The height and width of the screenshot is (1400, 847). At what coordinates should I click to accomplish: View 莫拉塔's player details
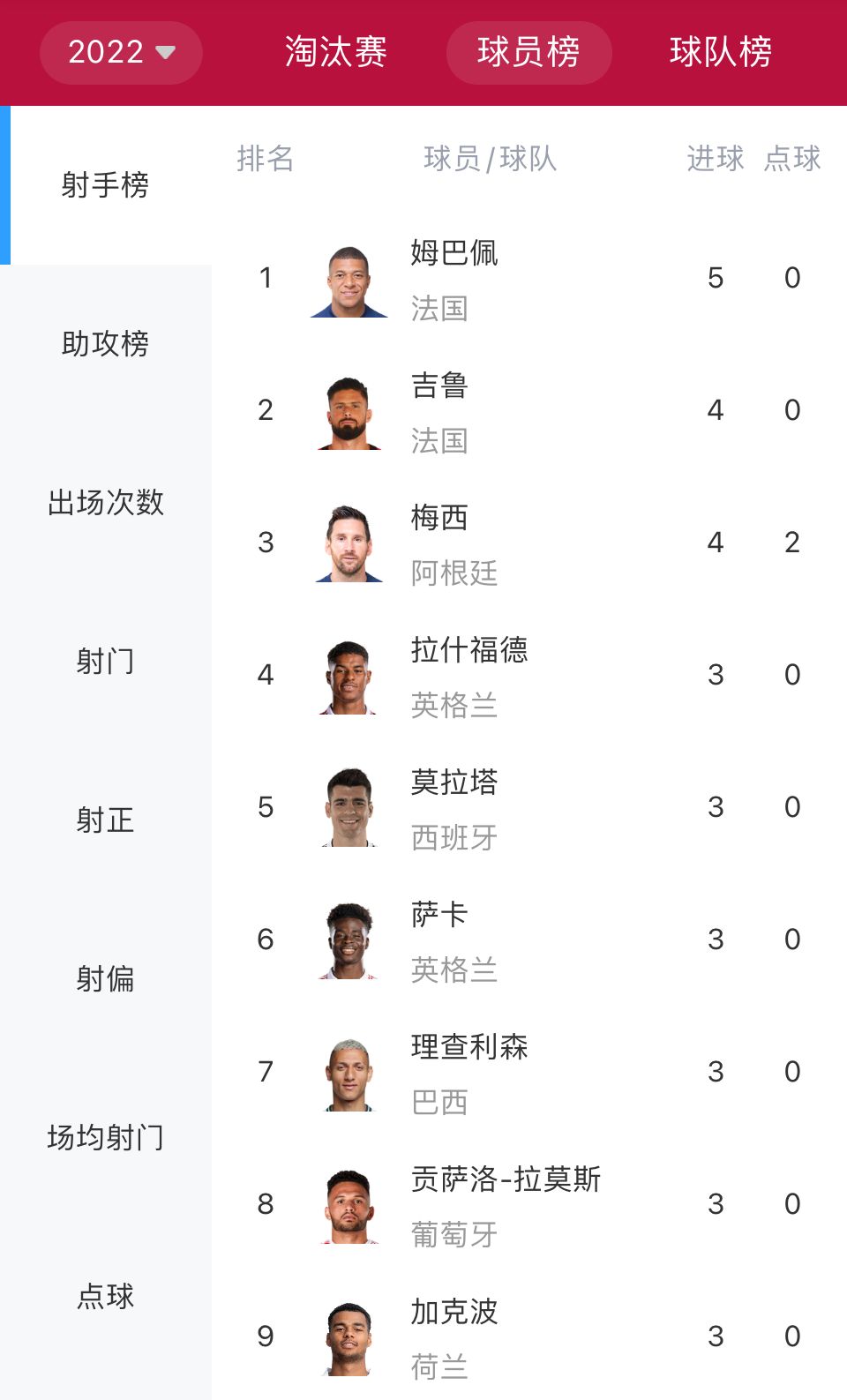(x=529, y=807)
